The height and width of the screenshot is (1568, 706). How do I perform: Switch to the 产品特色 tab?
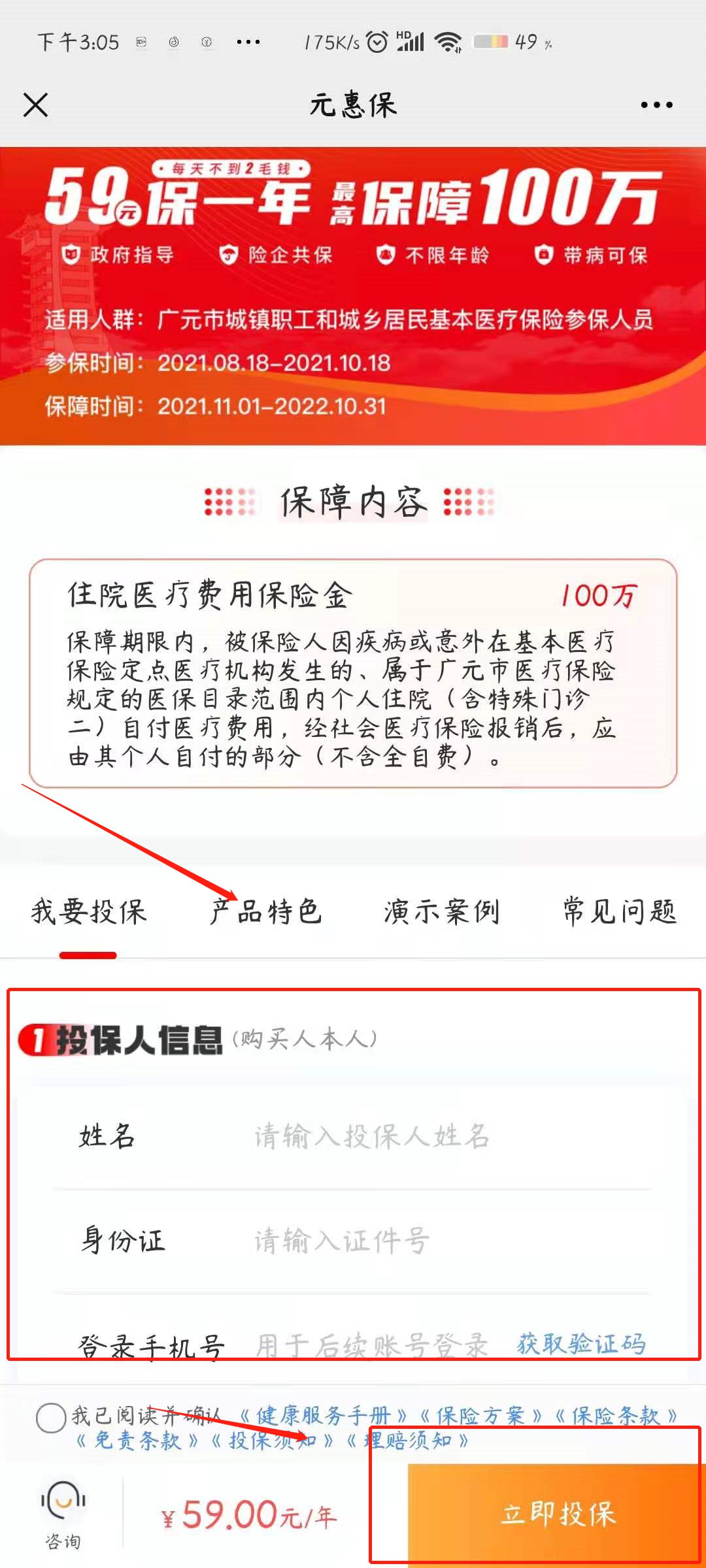[x=266, y=911]
